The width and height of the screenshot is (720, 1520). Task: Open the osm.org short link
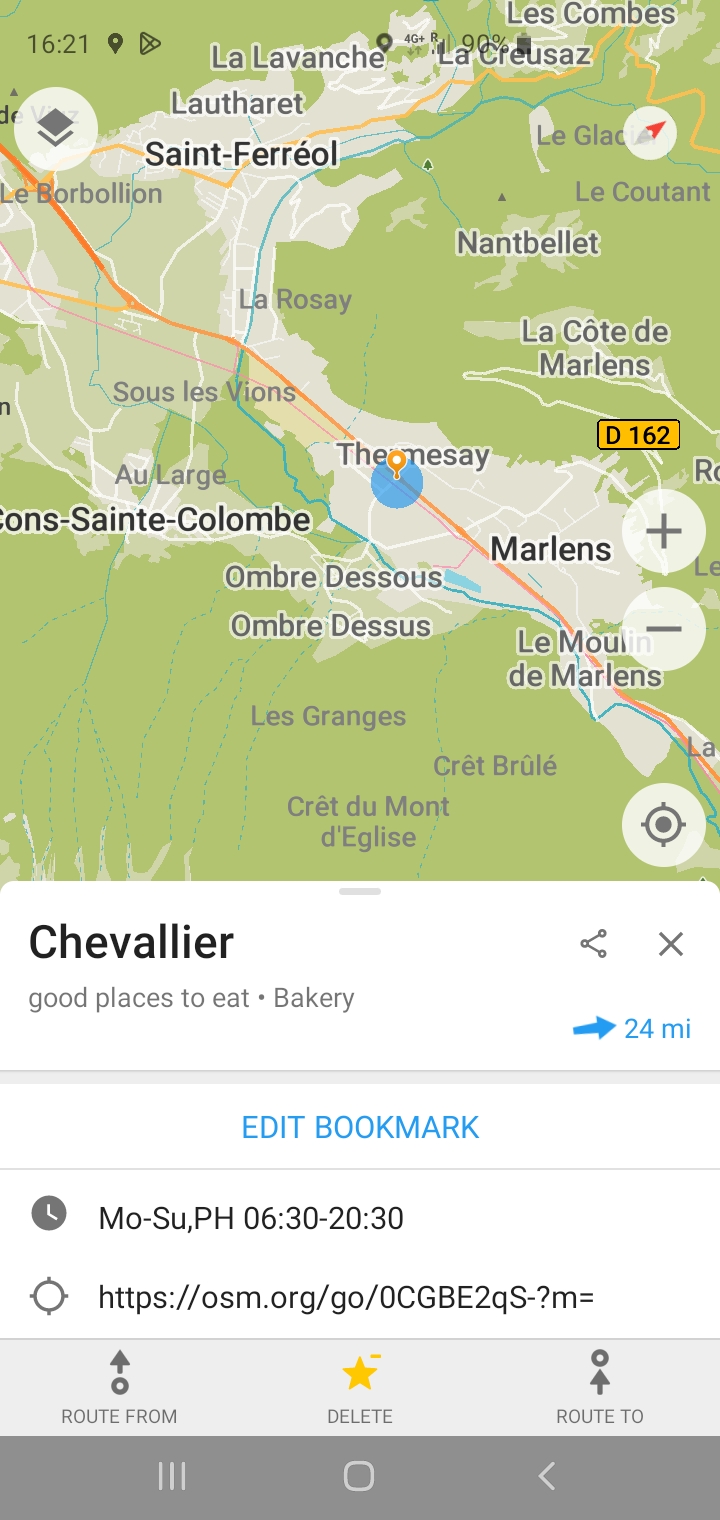pyautogui.click(x=345, y=1296)
